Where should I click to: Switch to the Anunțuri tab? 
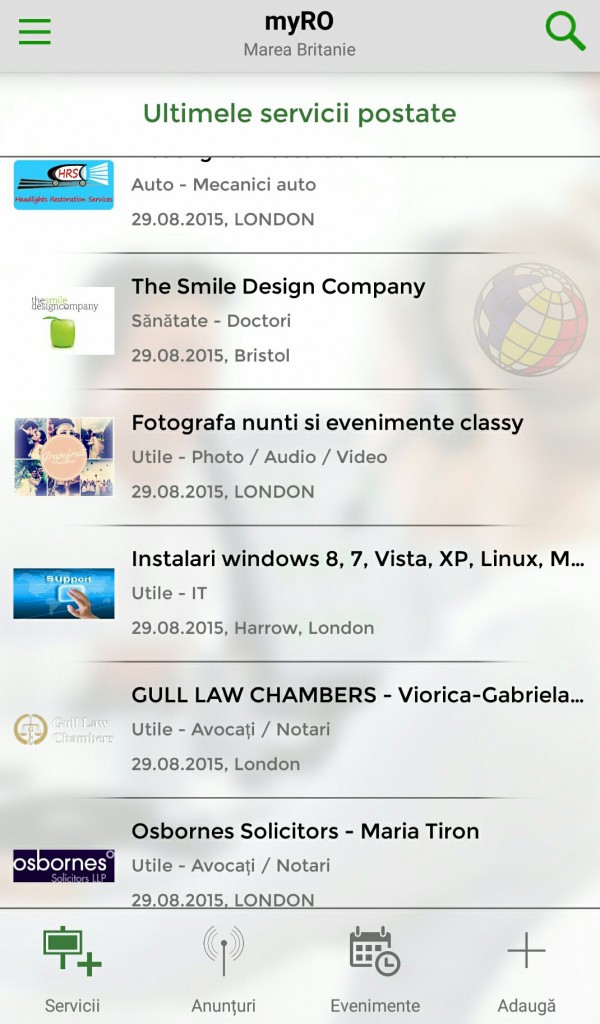tap(223, 968)
